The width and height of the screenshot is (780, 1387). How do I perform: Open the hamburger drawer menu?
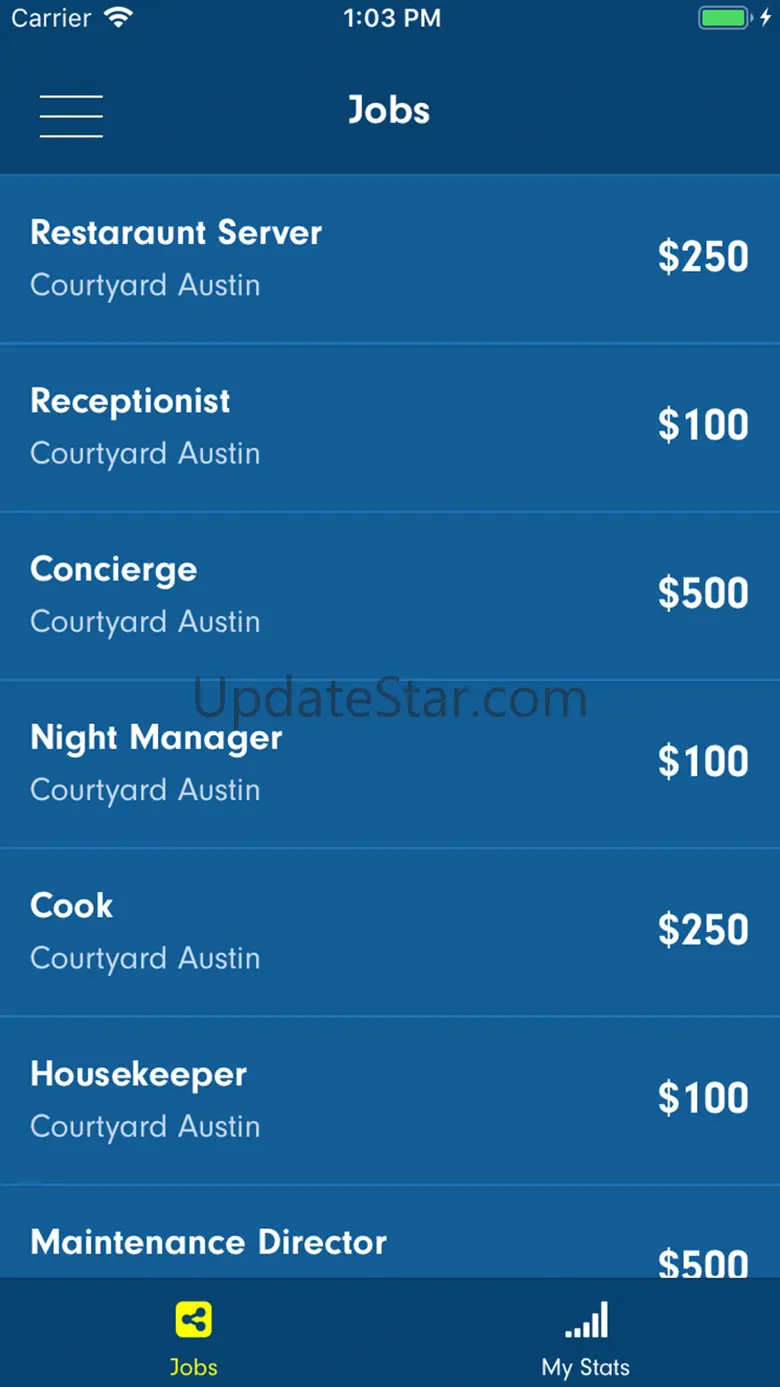71,116
